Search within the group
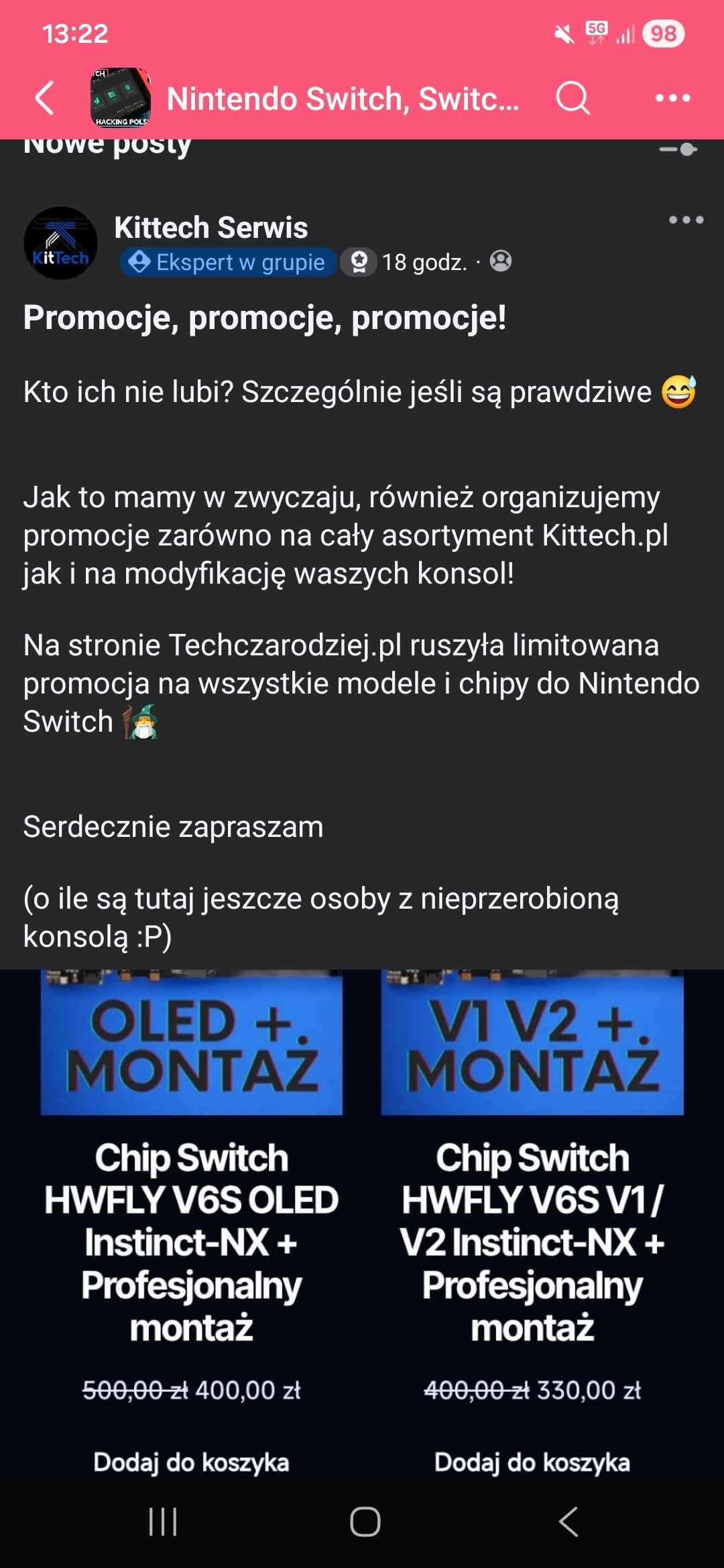The image size is (724, 1568). pyautogui.click(x=572, y=99)
